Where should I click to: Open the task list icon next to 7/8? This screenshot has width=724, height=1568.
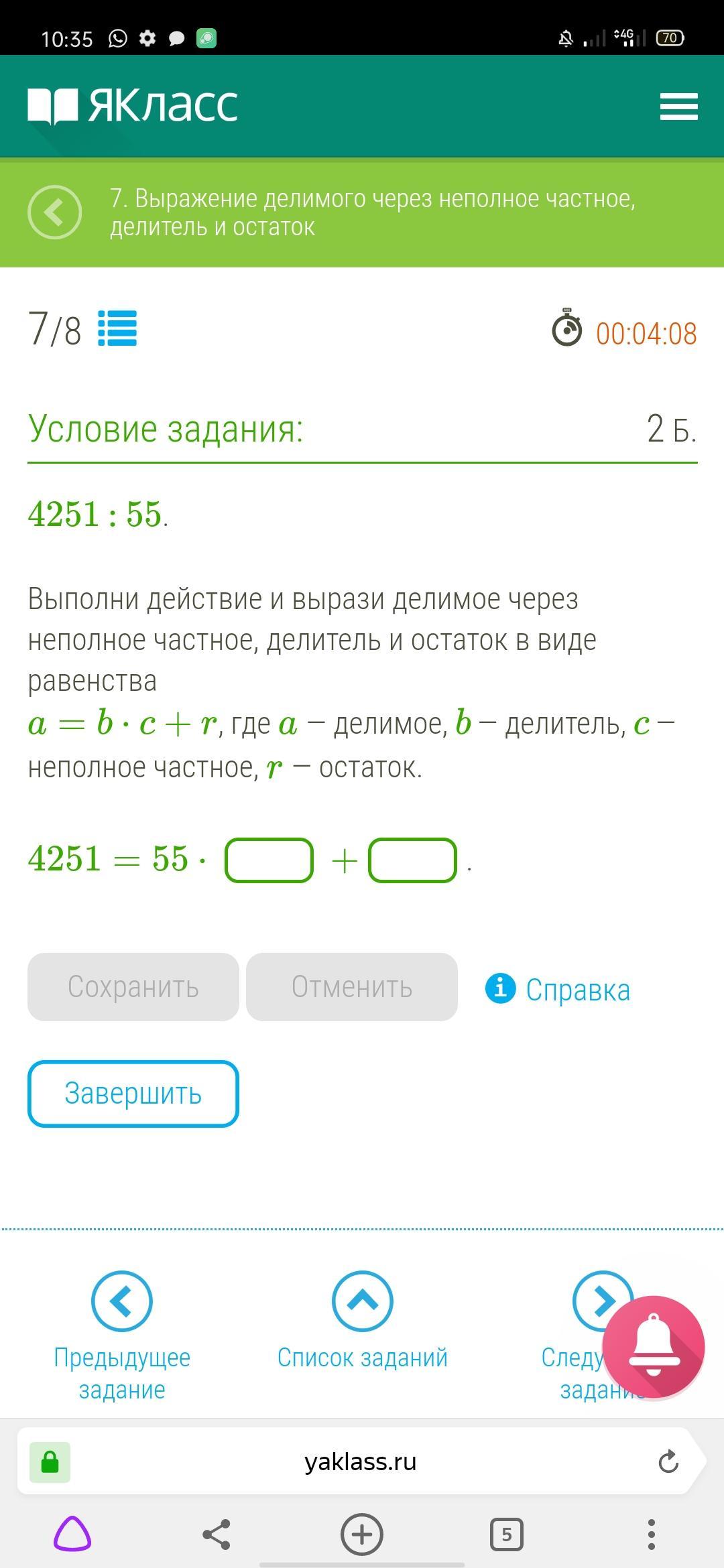[x=117, y=328]
